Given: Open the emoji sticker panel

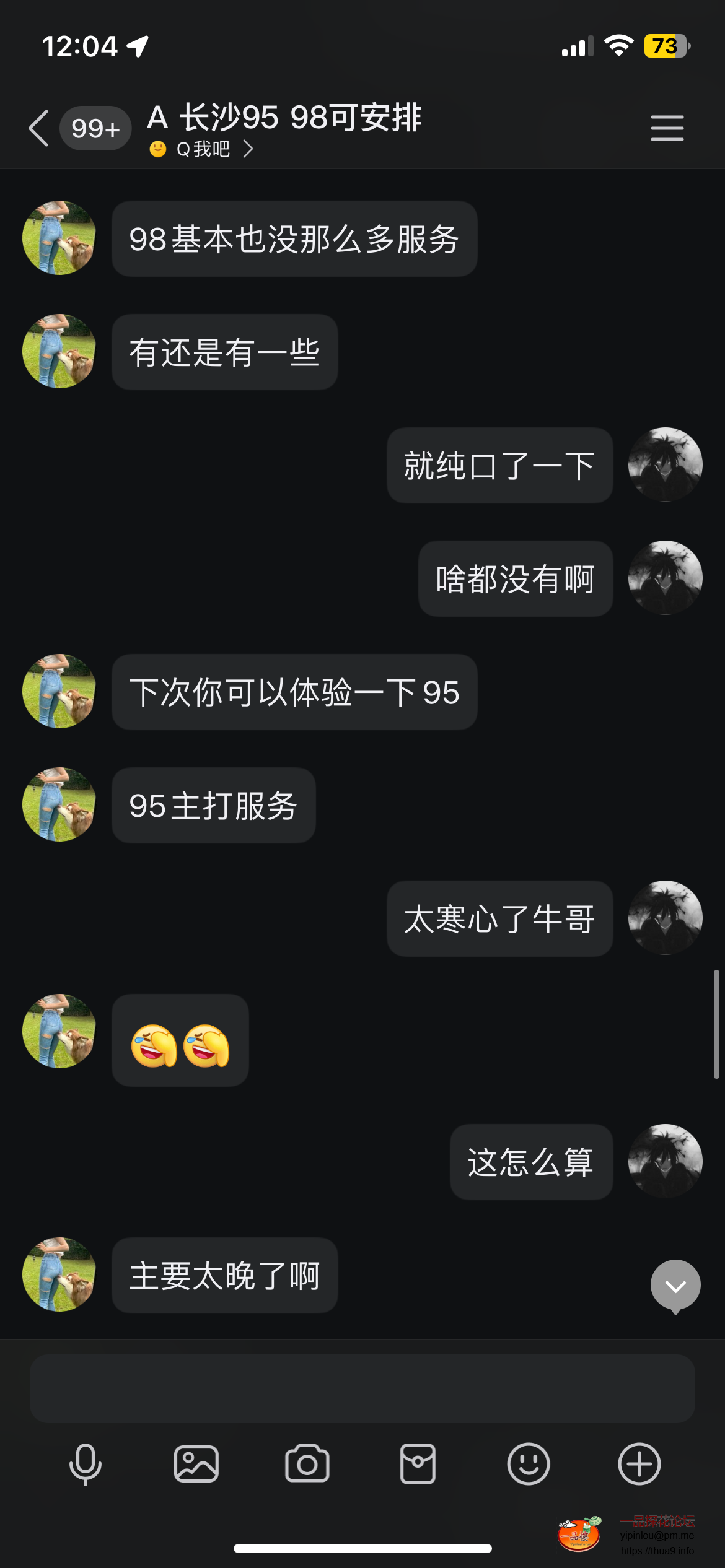Looking at the screenshot, I should point(528,1464).
